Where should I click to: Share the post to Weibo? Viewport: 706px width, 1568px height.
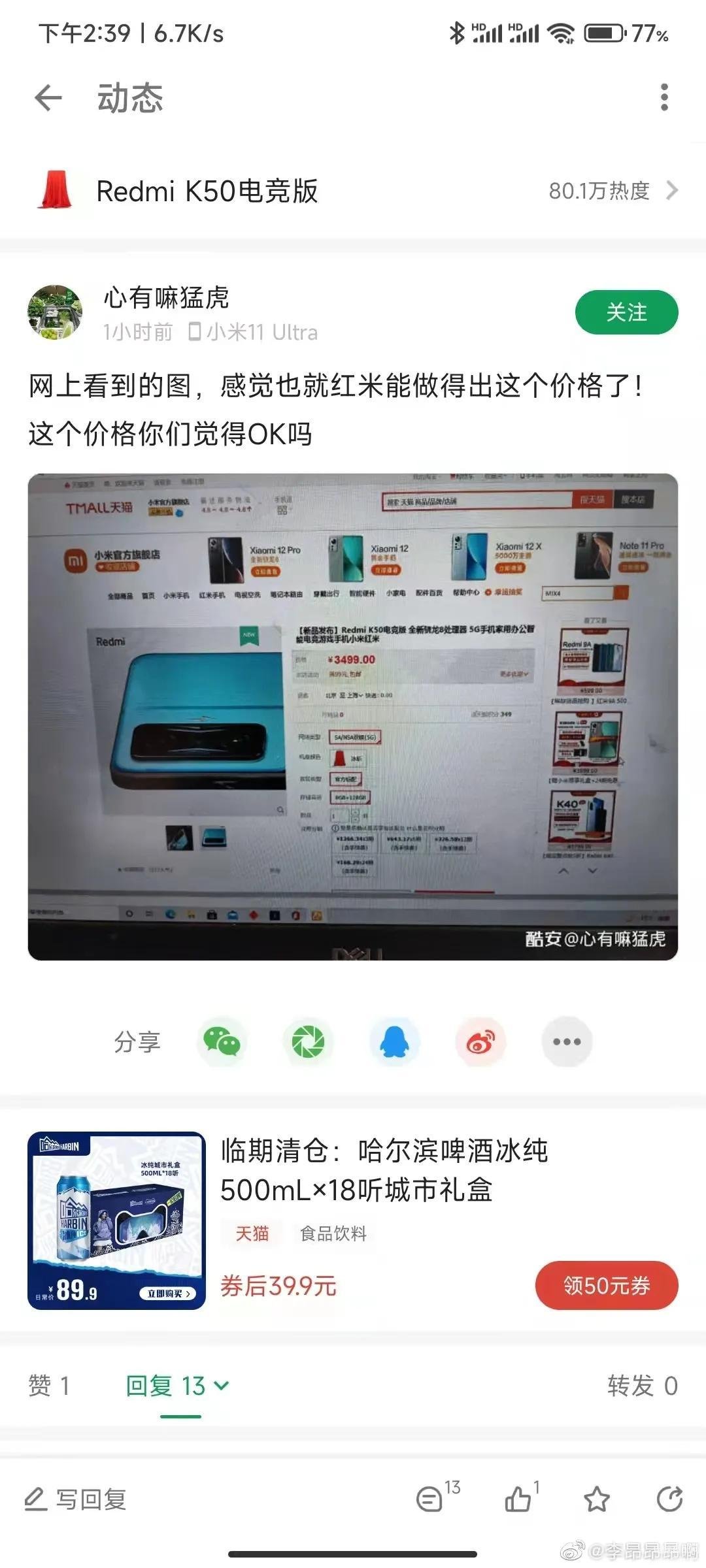pyautogui.click(x=480, y=1041)
